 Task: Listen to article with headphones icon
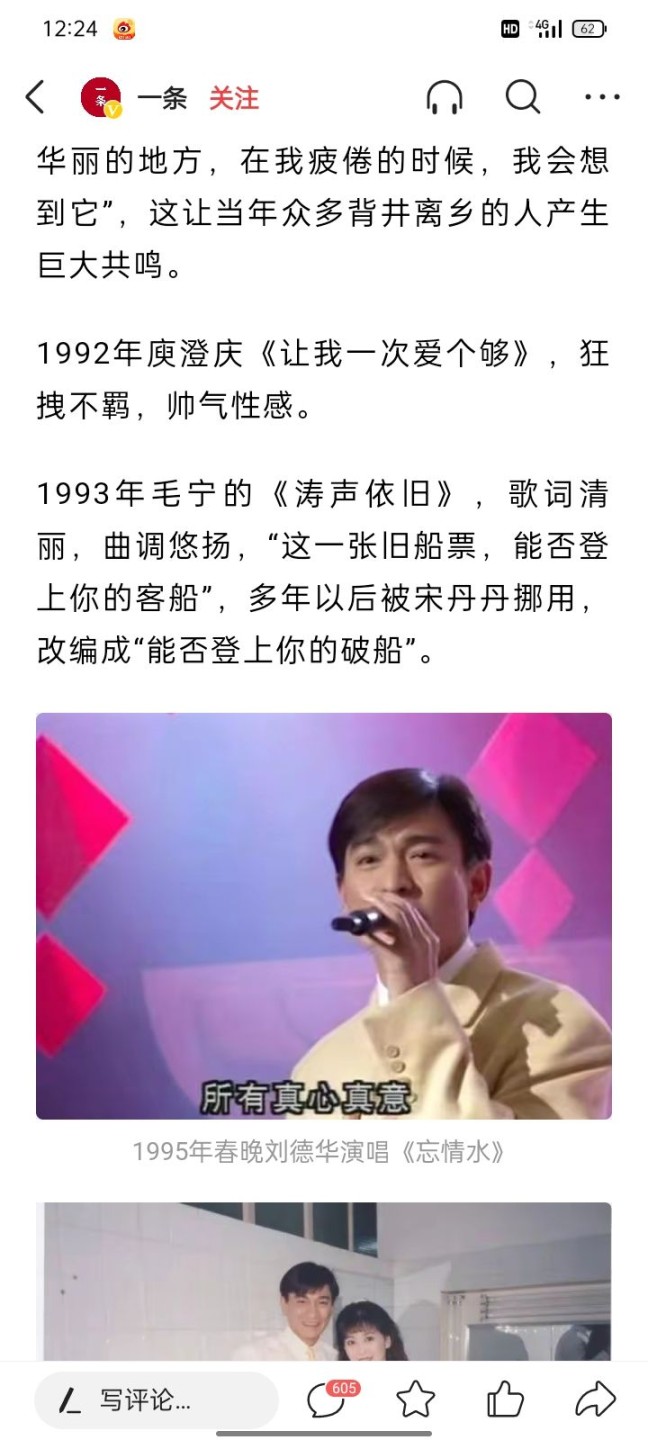tap(444, 98)
